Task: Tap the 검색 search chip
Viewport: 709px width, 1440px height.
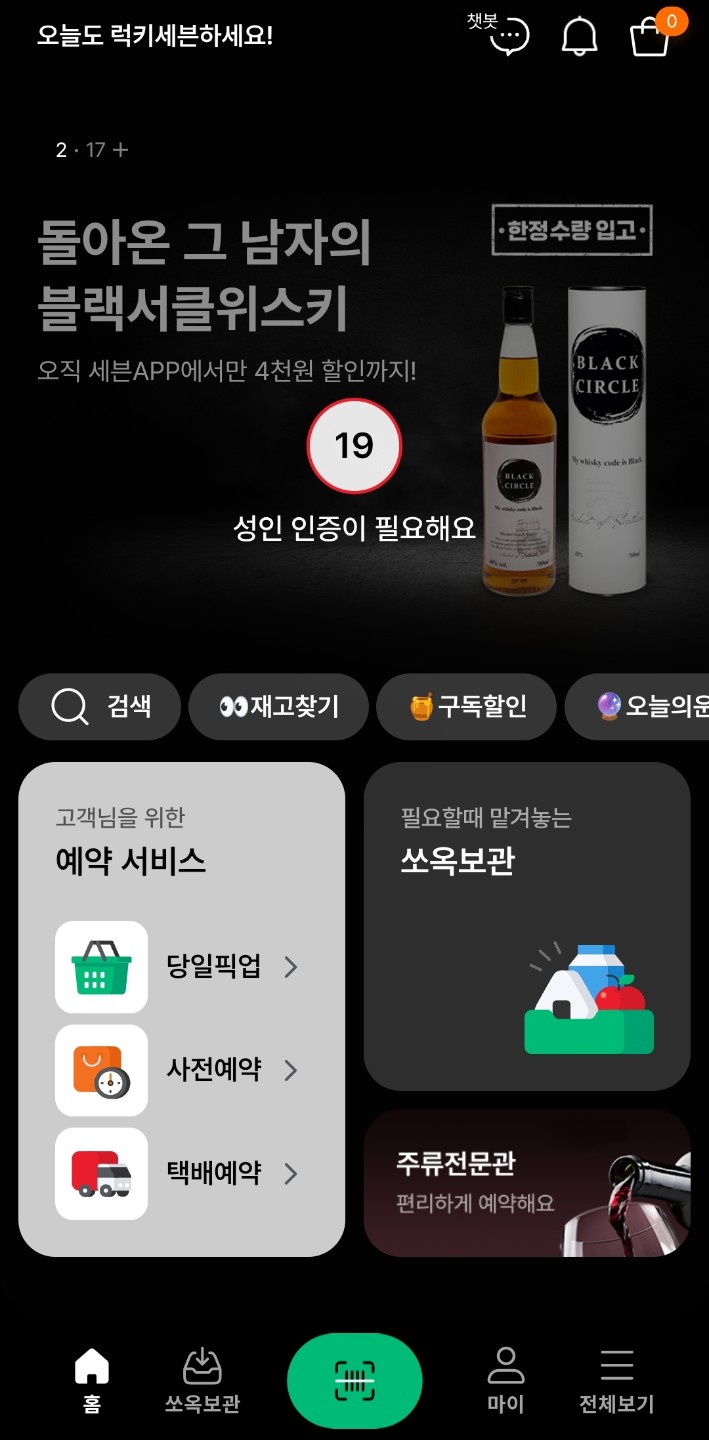Action: (x=100, y=707)
